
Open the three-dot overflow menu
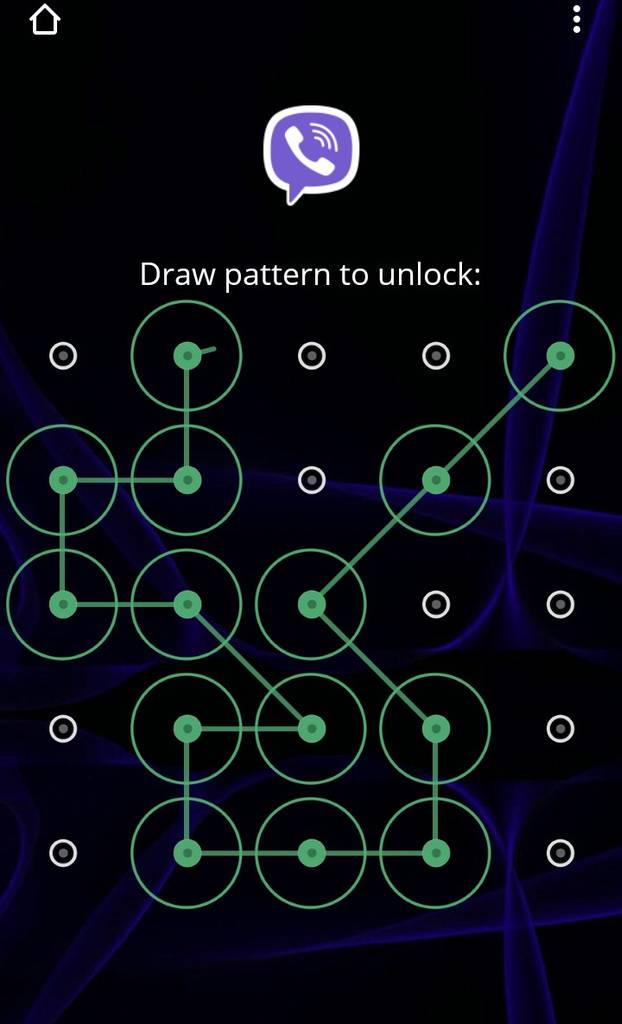coord(577,19)
